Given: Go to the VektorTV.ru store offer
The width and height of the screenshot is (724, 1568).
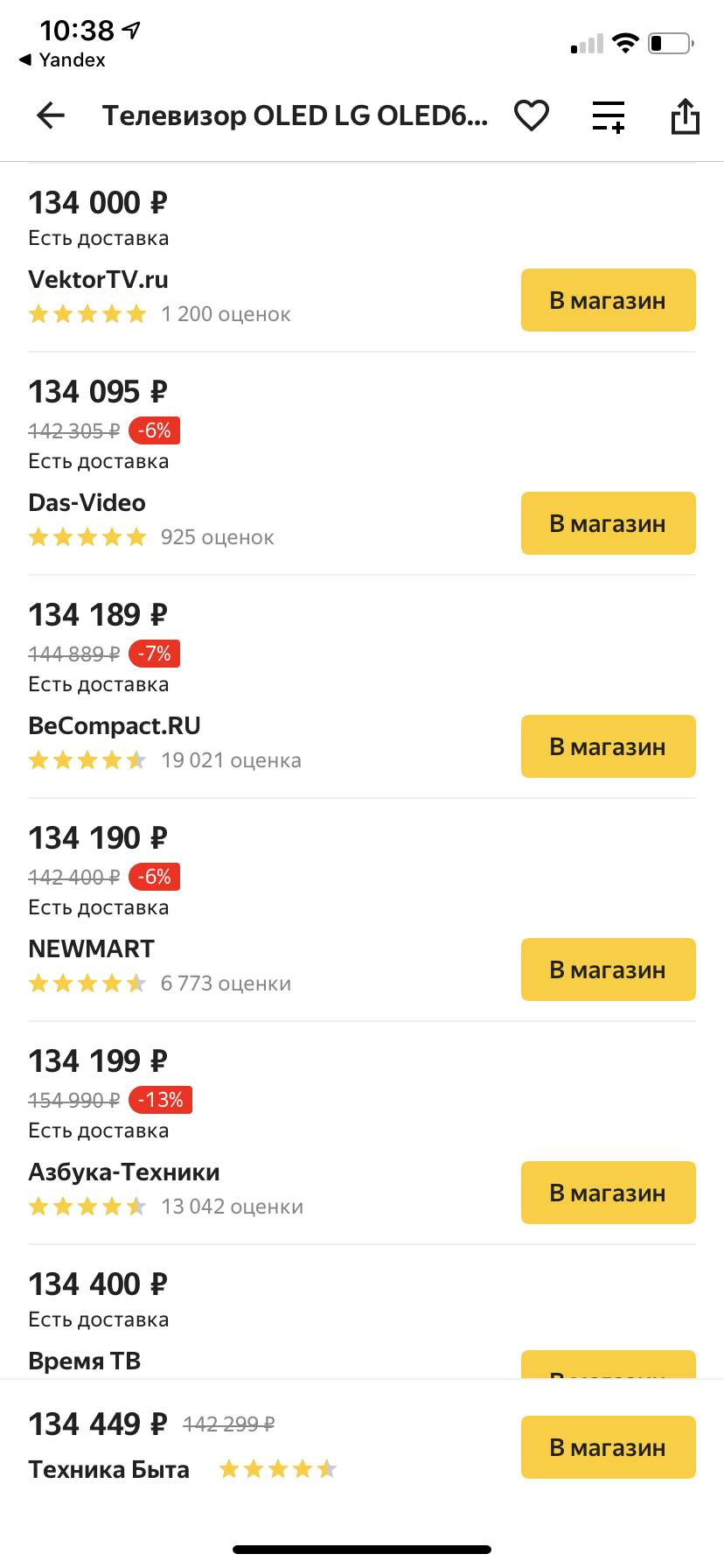Looking at the screenshot, I should (608, 300).
